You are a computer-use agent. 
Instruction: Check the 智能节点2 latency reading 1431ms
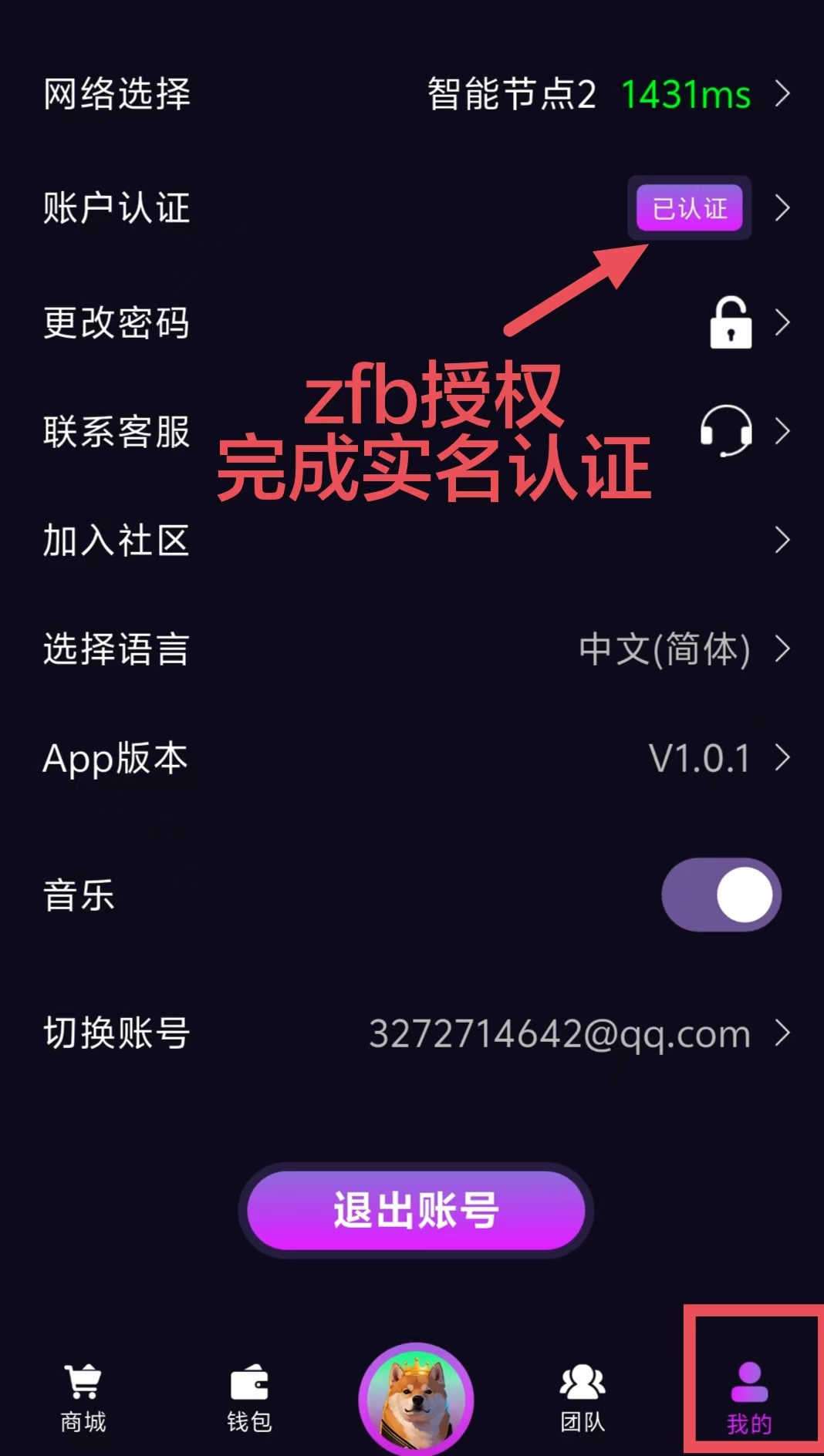(x=685, y=95)
